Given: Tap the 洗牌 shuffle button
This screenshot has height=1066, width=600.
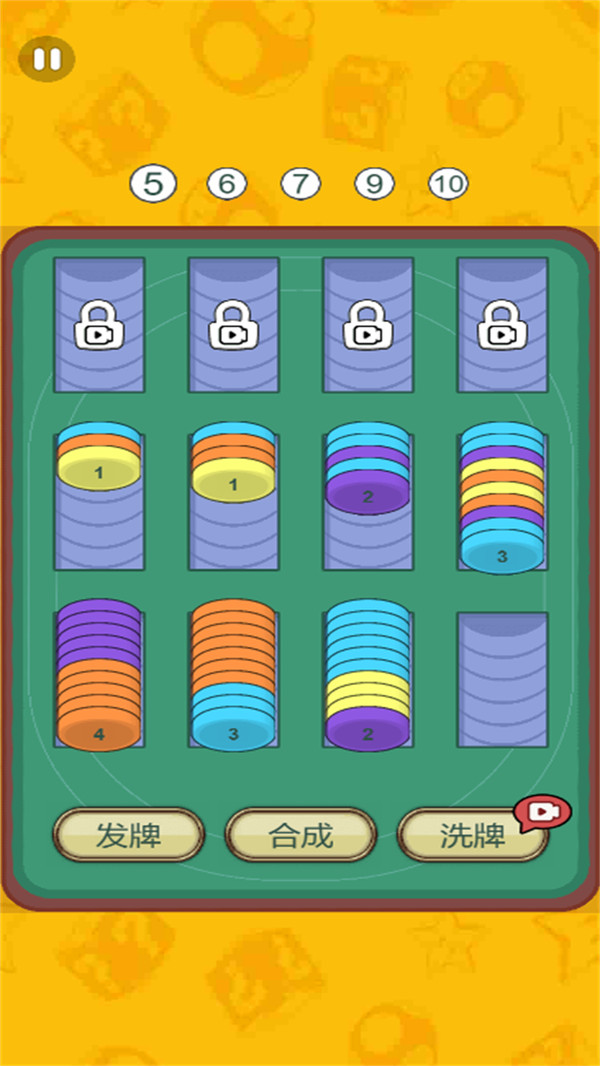Looking at the screenshot, I should tap(472, 835).
